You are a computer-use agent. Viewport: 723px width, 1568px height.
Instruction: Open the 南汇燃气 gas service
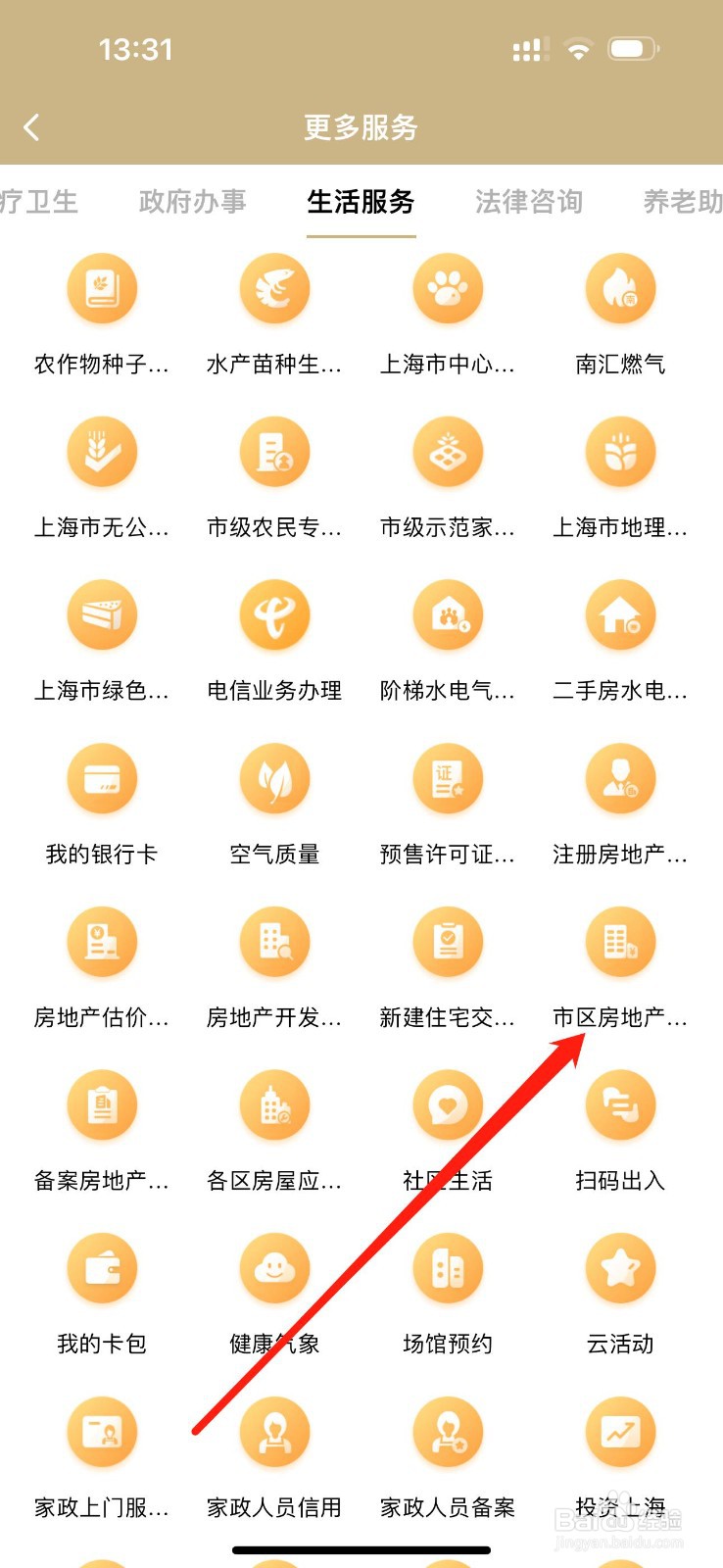[x=620, y=288]
